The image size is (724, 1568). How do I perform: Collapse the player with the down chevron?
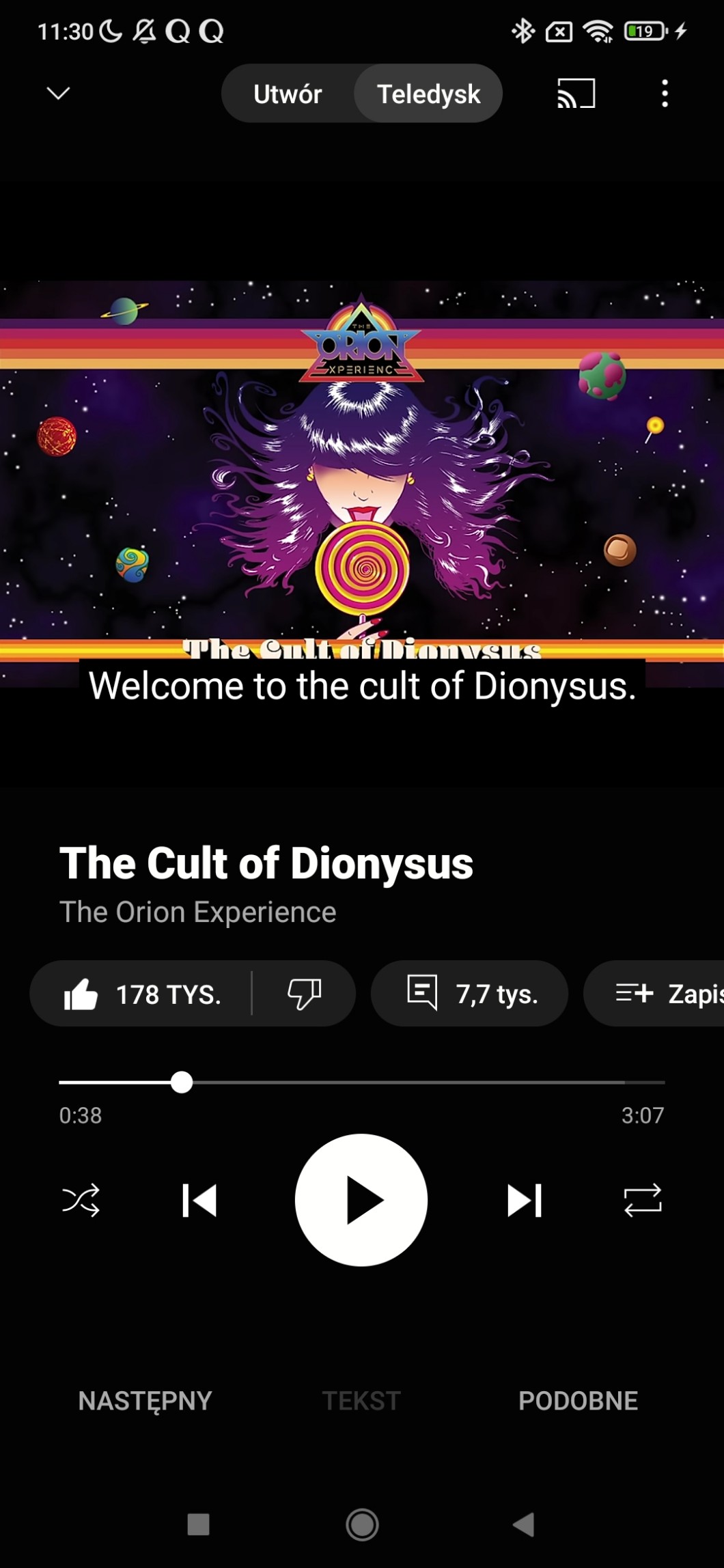click(x=58, y=93)
